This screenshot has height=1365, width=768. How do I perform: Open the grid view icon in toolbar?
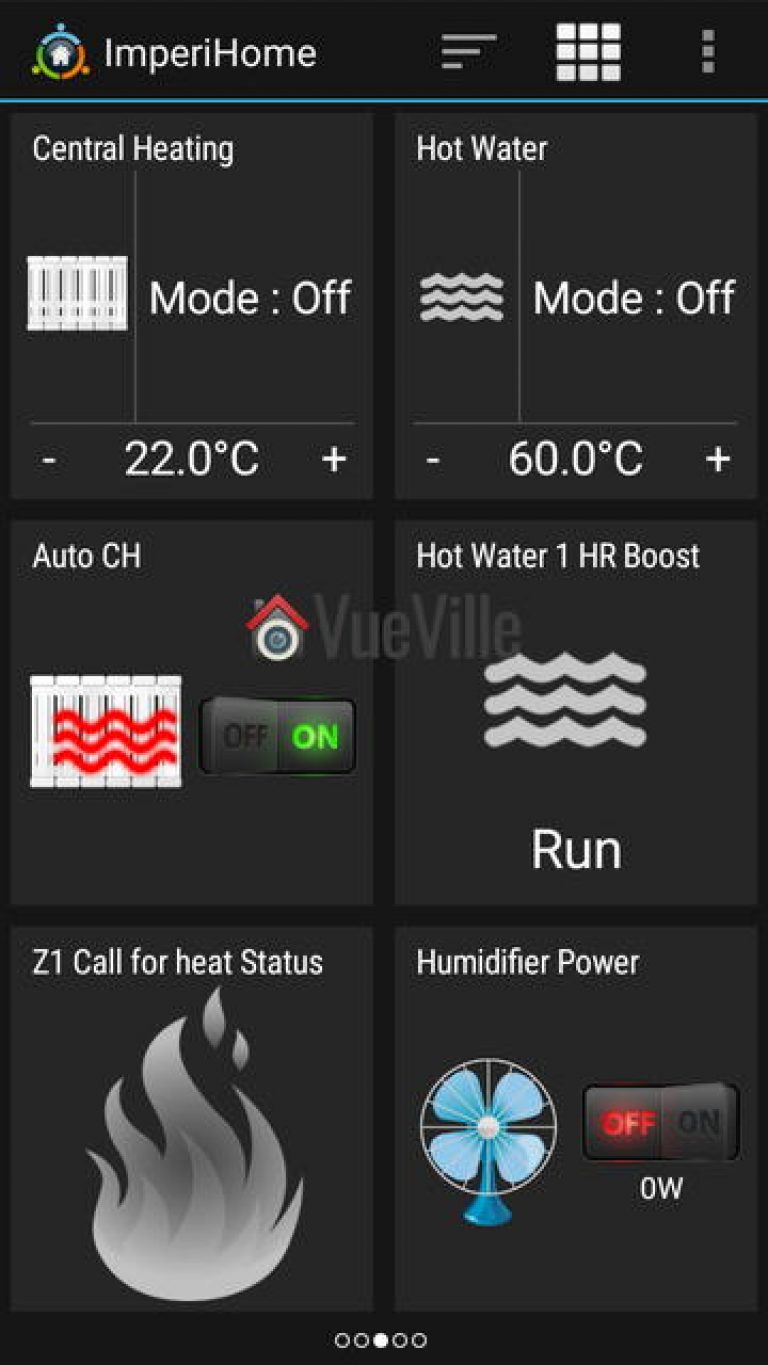588,52
